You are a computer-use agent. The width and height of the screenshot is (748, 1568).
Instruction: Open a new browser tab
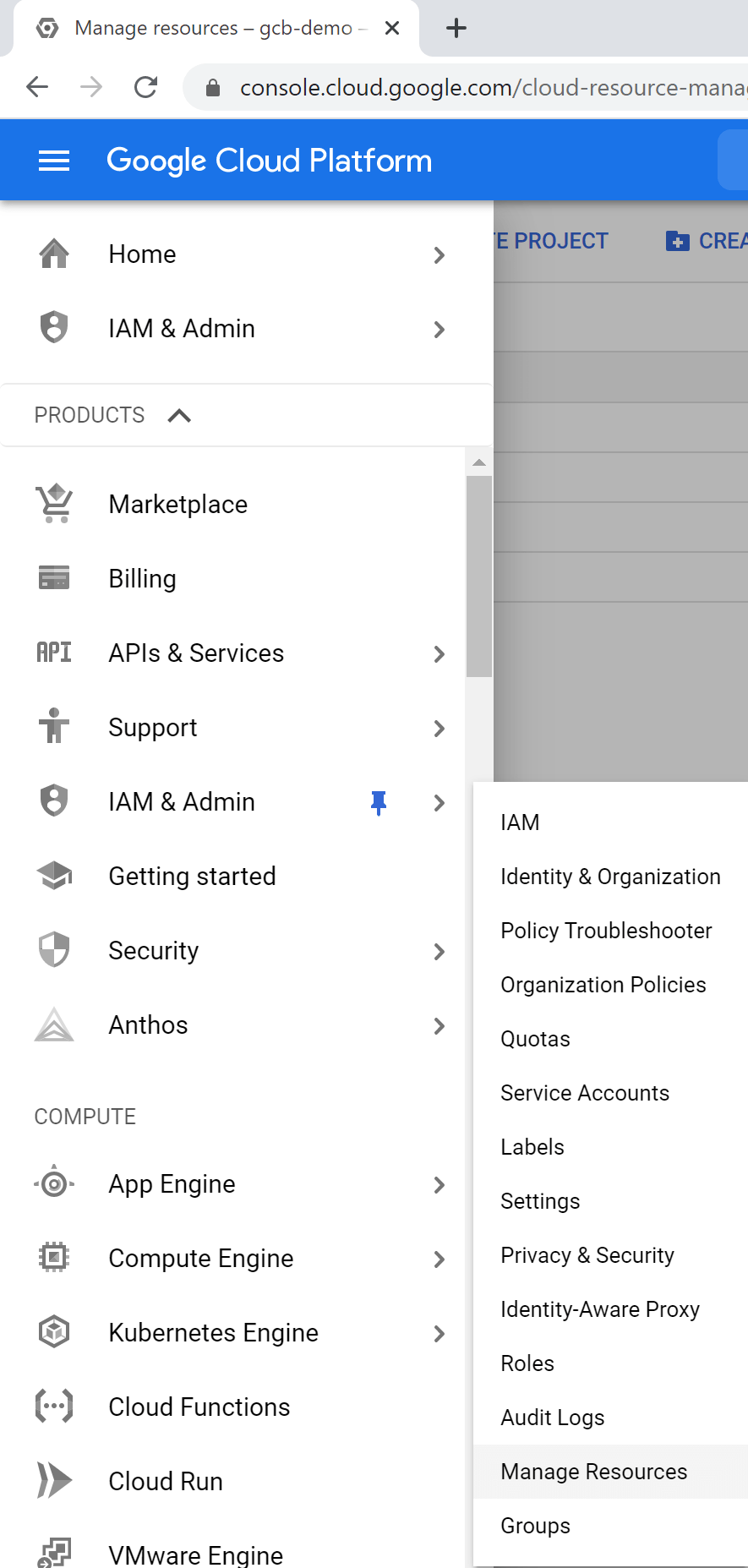click(456, 28)
